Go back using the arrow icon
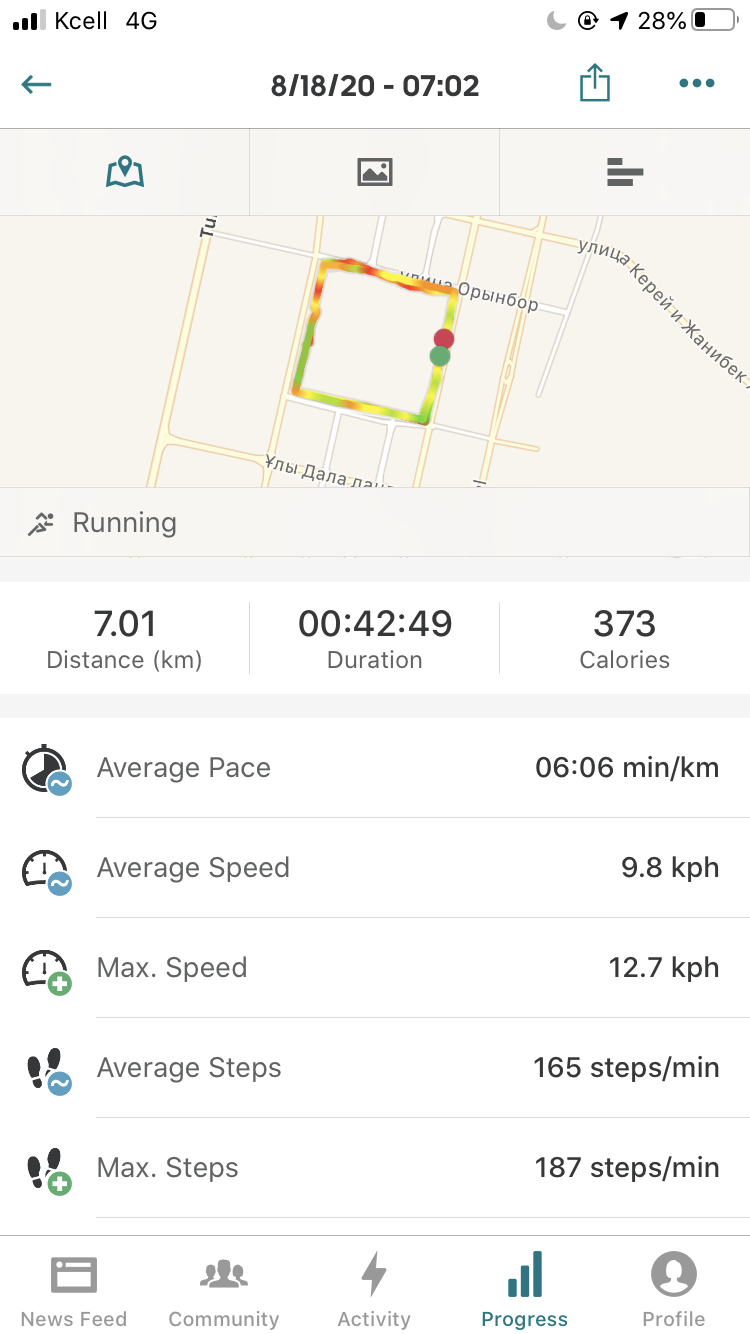The width and height of the screenshot is (750, 1334). tap(36, 84)
